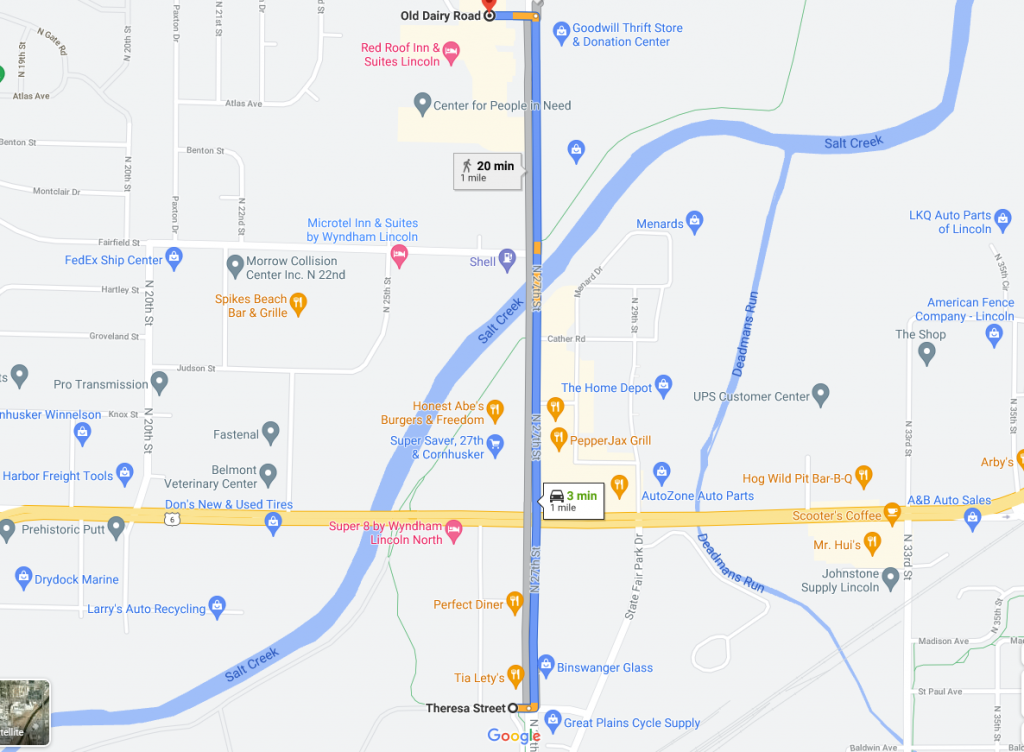Open the Goodwill Thrift Store & Donation Center pin
The width and height of the screenshot is (1024, 752).
point(561,34)
